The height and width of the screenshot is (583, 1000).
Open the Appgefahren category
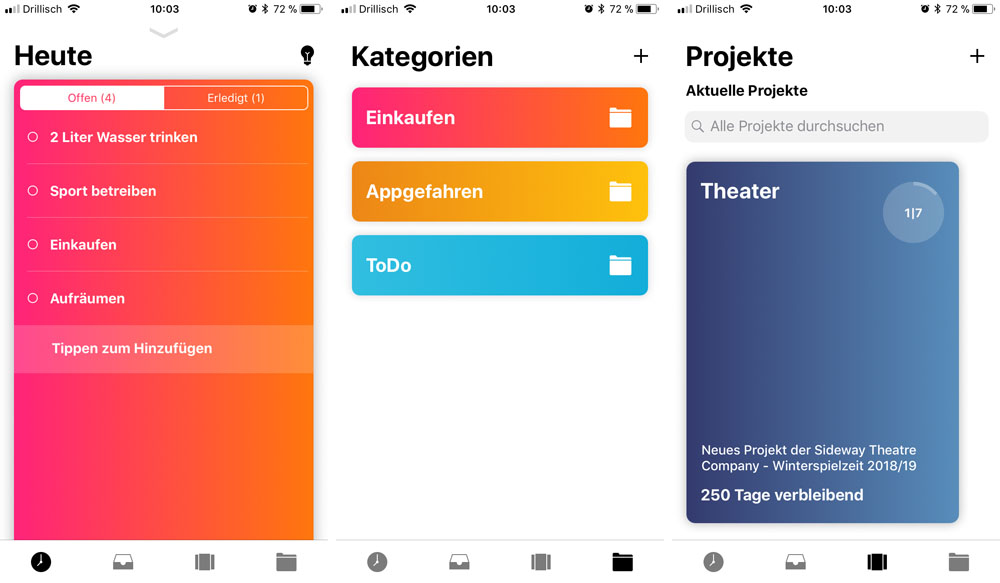click(499, 192)
